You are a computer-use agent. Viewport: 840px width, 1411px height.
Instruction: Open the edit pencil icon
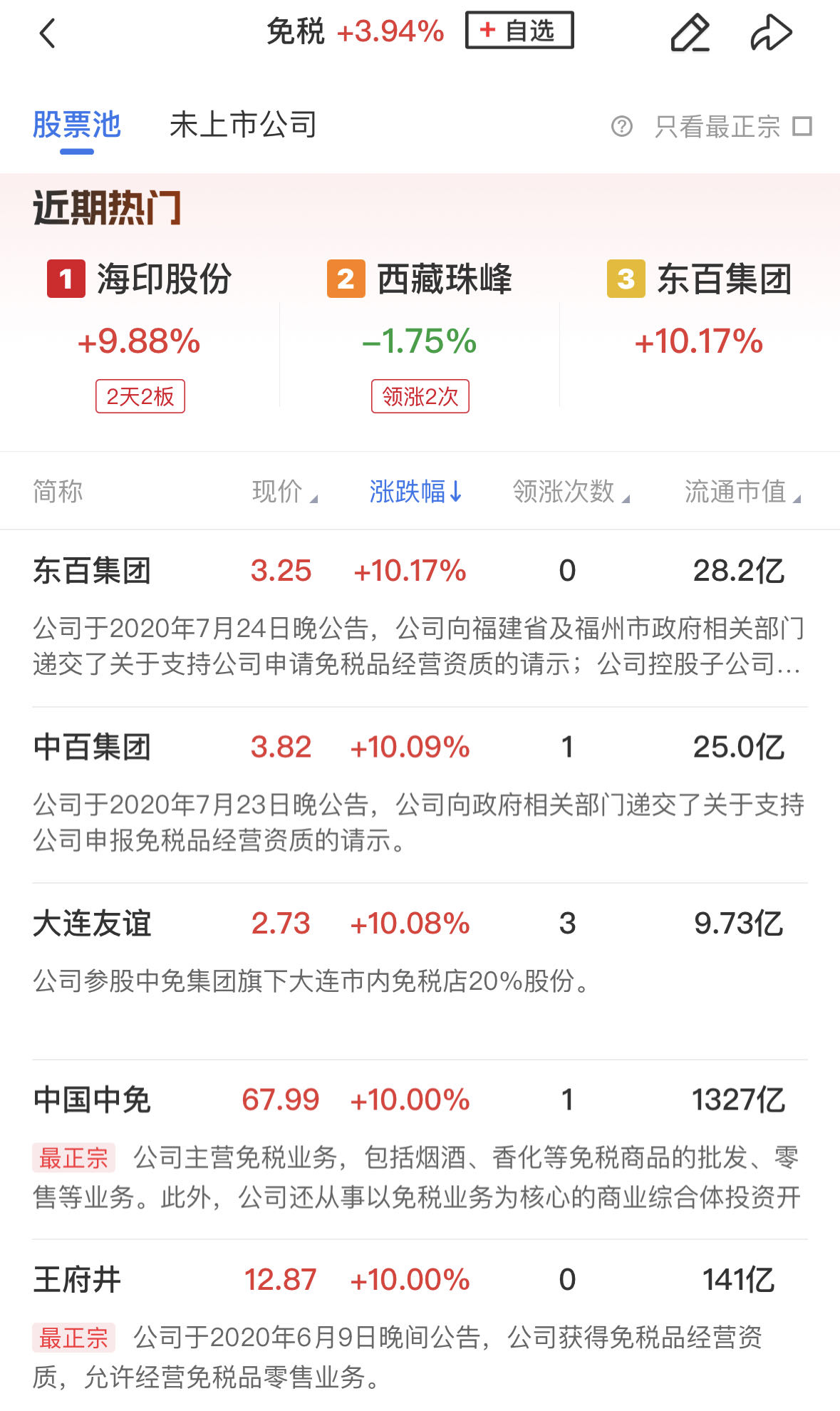(690, 33)
